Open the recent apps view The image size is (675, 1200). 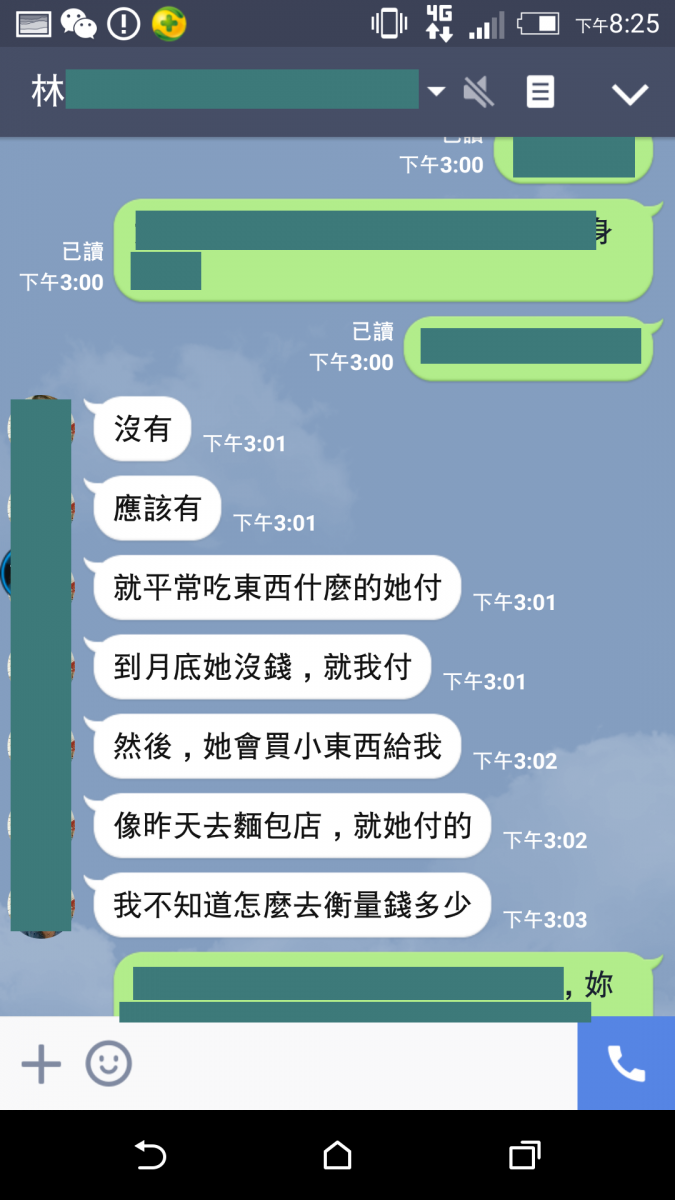(x=524, y=1156)
